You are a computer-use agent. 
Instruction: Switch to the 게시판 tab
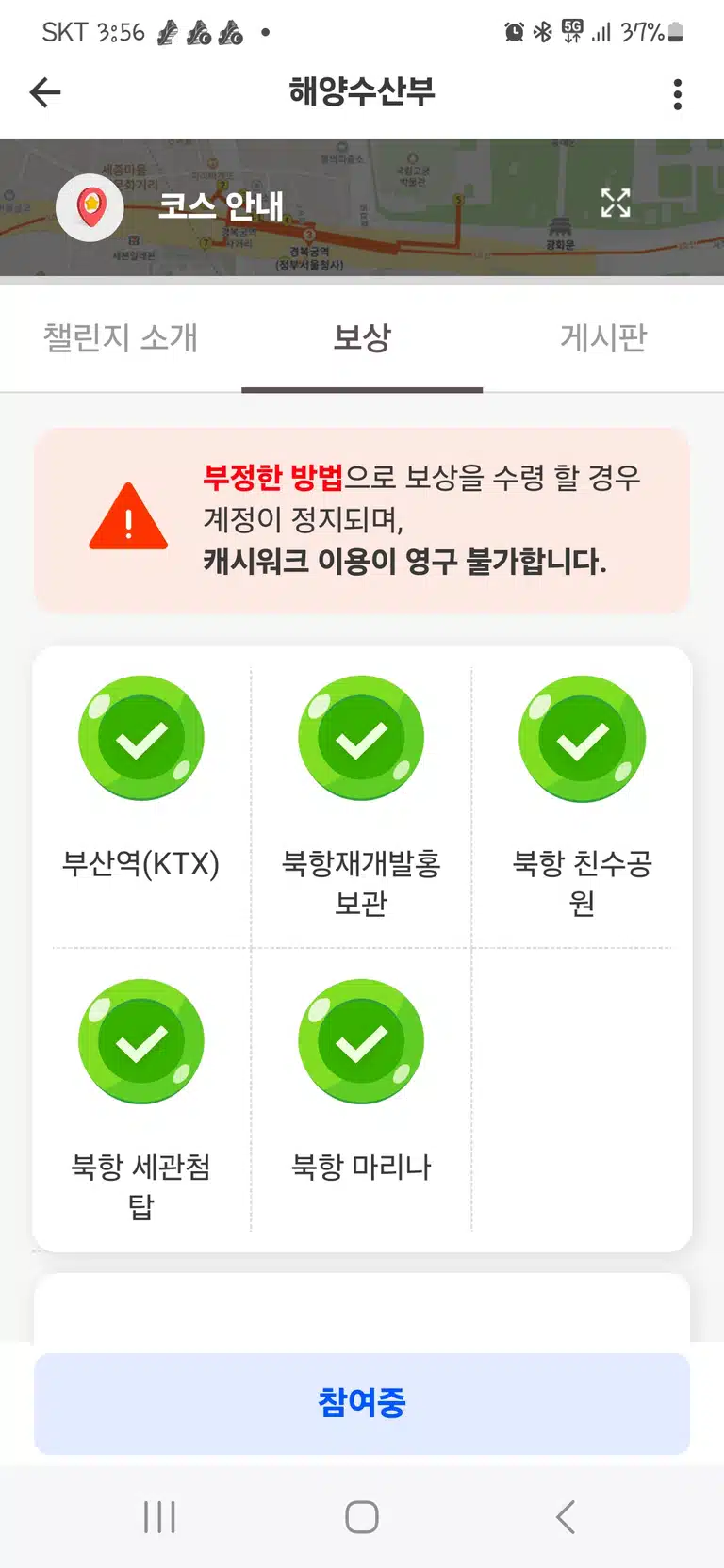(603, 337)
